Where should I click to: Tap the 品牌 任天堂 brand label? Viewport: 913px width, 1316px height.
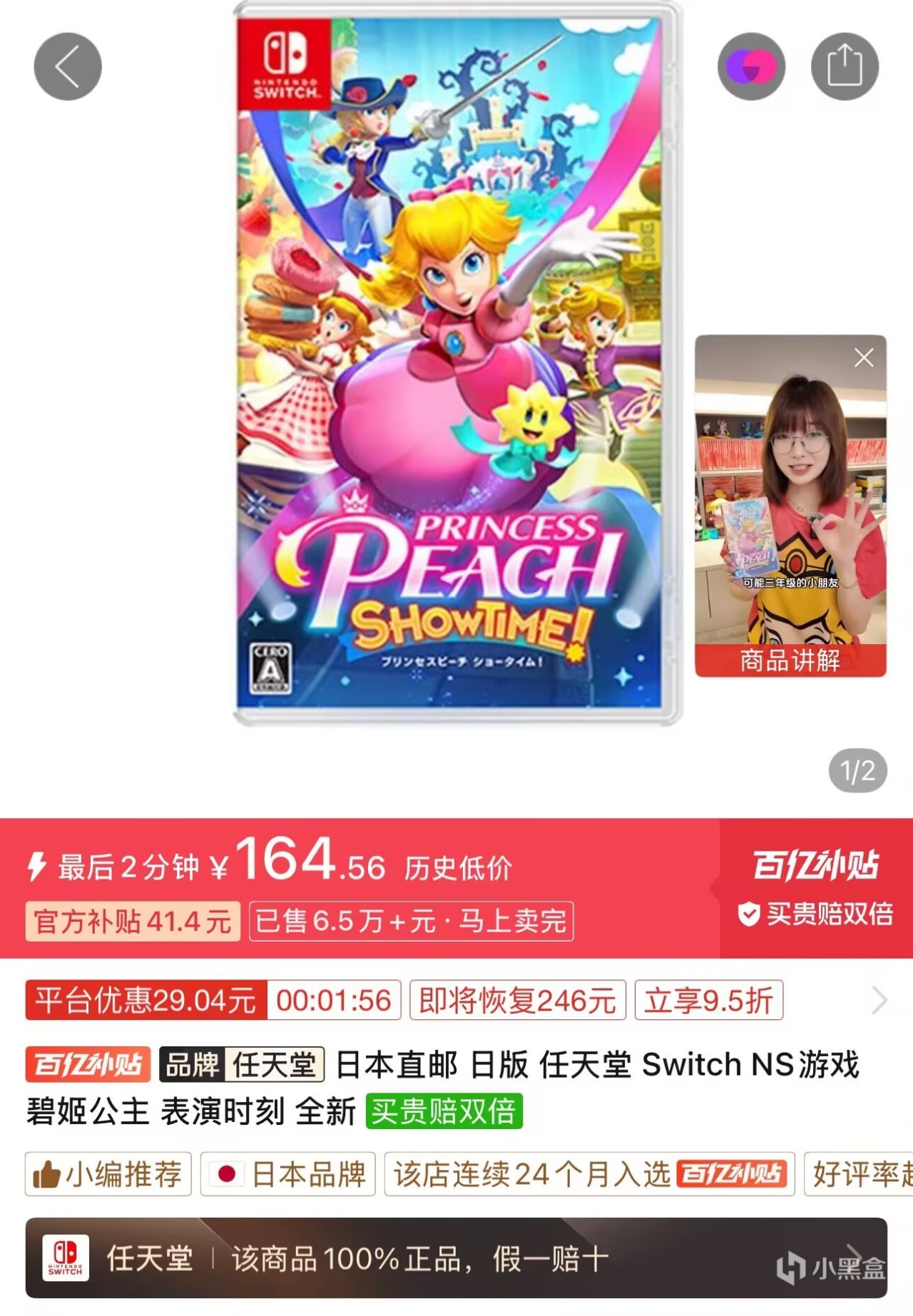242,1065
